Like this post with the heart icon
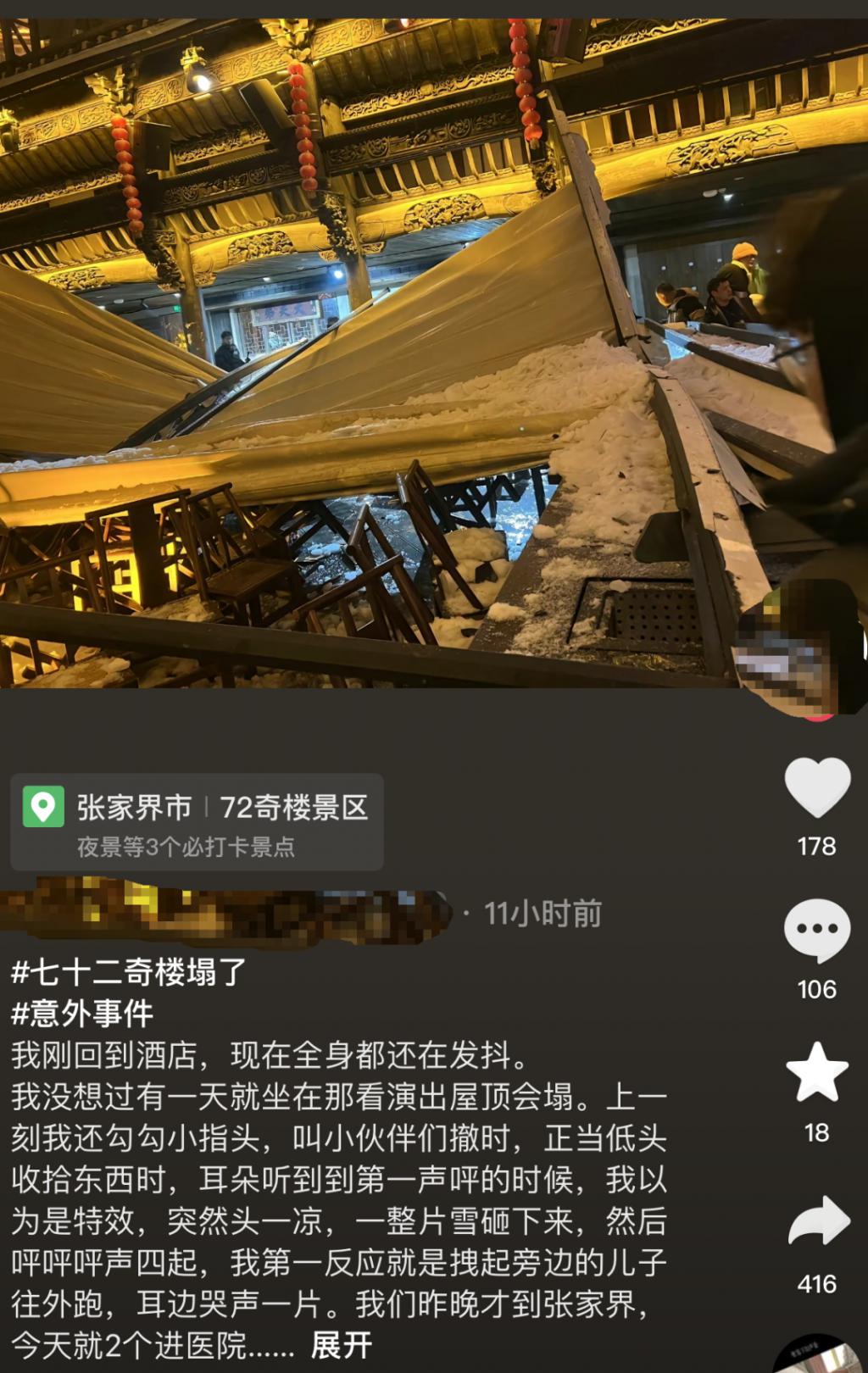This screenshot has height=1373, width=868. click(817, 788)
